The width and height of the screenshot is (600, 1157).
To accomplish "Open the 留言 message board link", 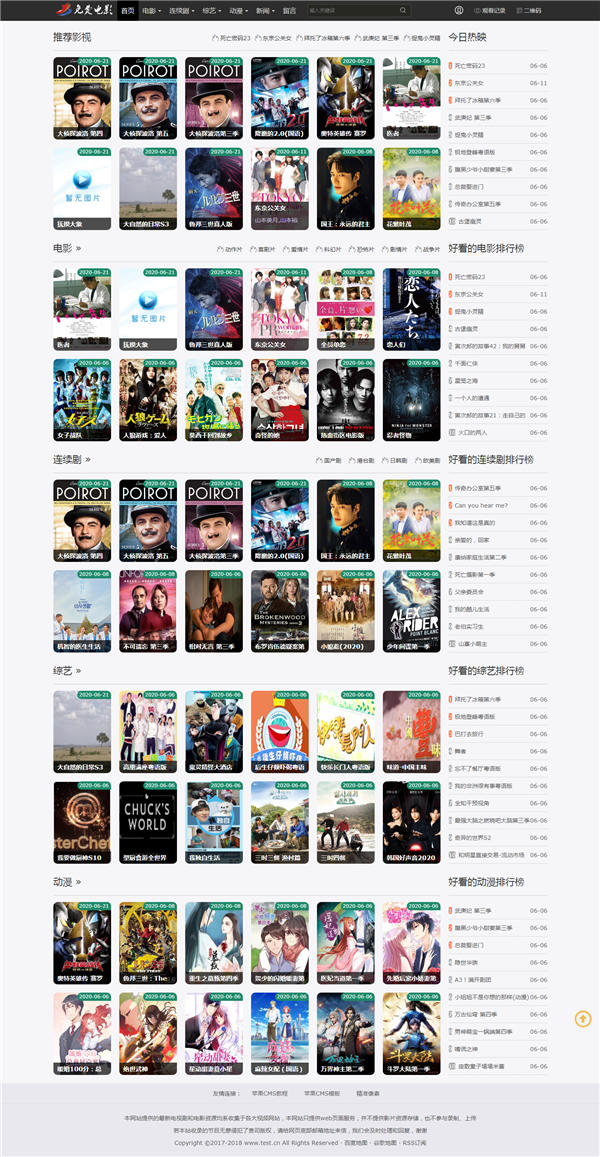I will point(289,10).
